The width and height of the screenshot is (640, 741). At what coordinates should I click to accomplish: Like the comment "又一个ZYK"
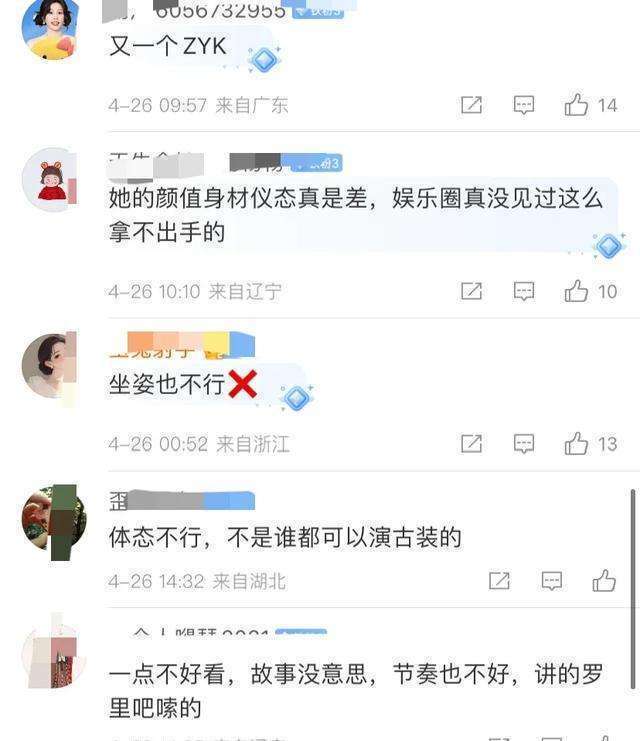577,105
